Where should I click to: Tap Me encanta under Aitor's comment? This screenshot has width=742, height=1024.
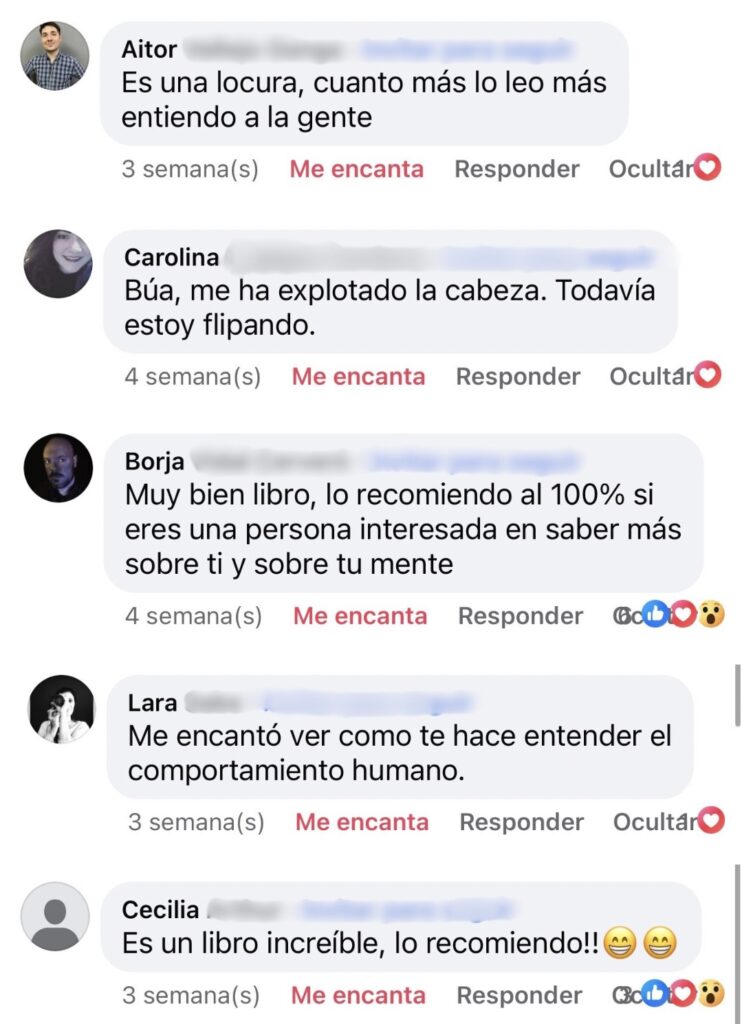click(356, 169)
